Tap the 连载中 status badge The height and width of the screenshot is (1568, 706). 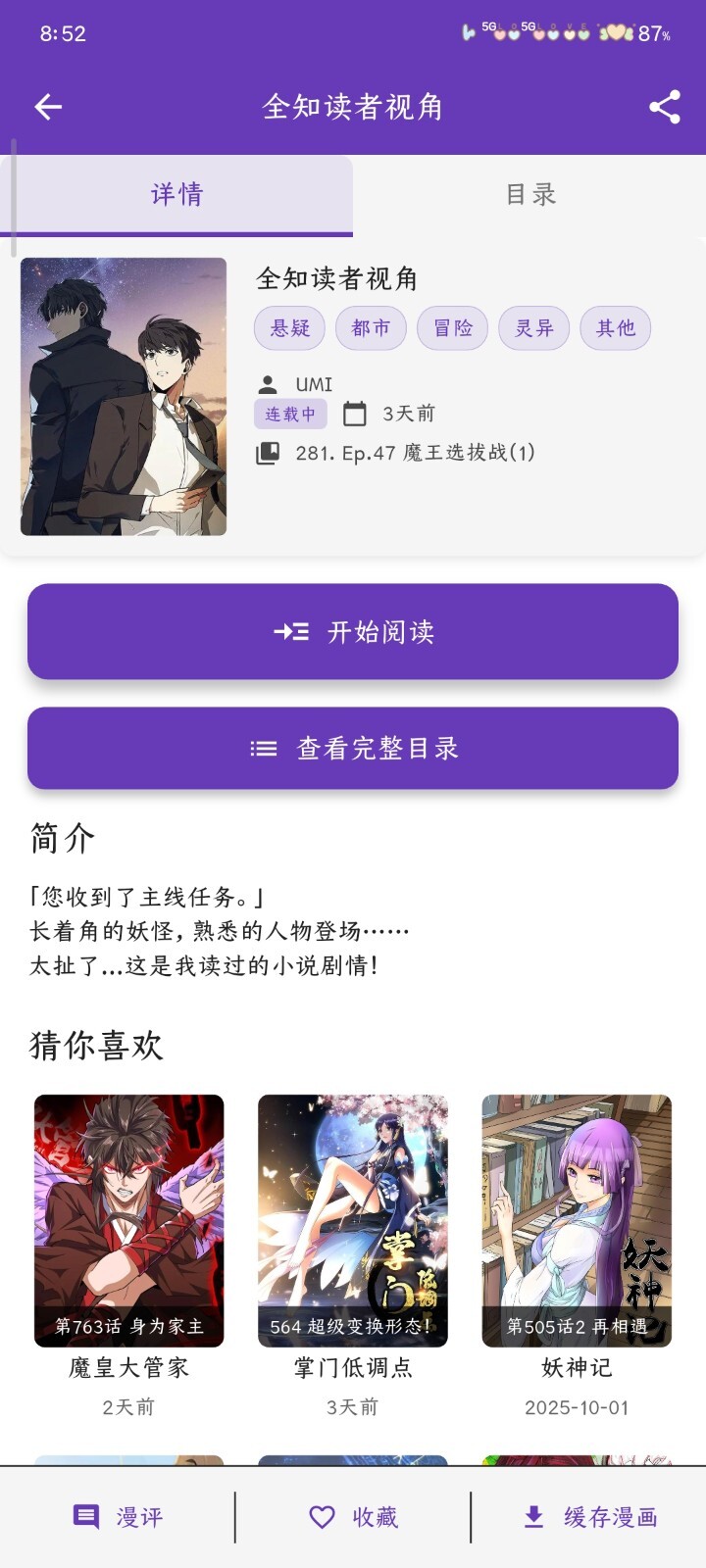coord(289,415)
